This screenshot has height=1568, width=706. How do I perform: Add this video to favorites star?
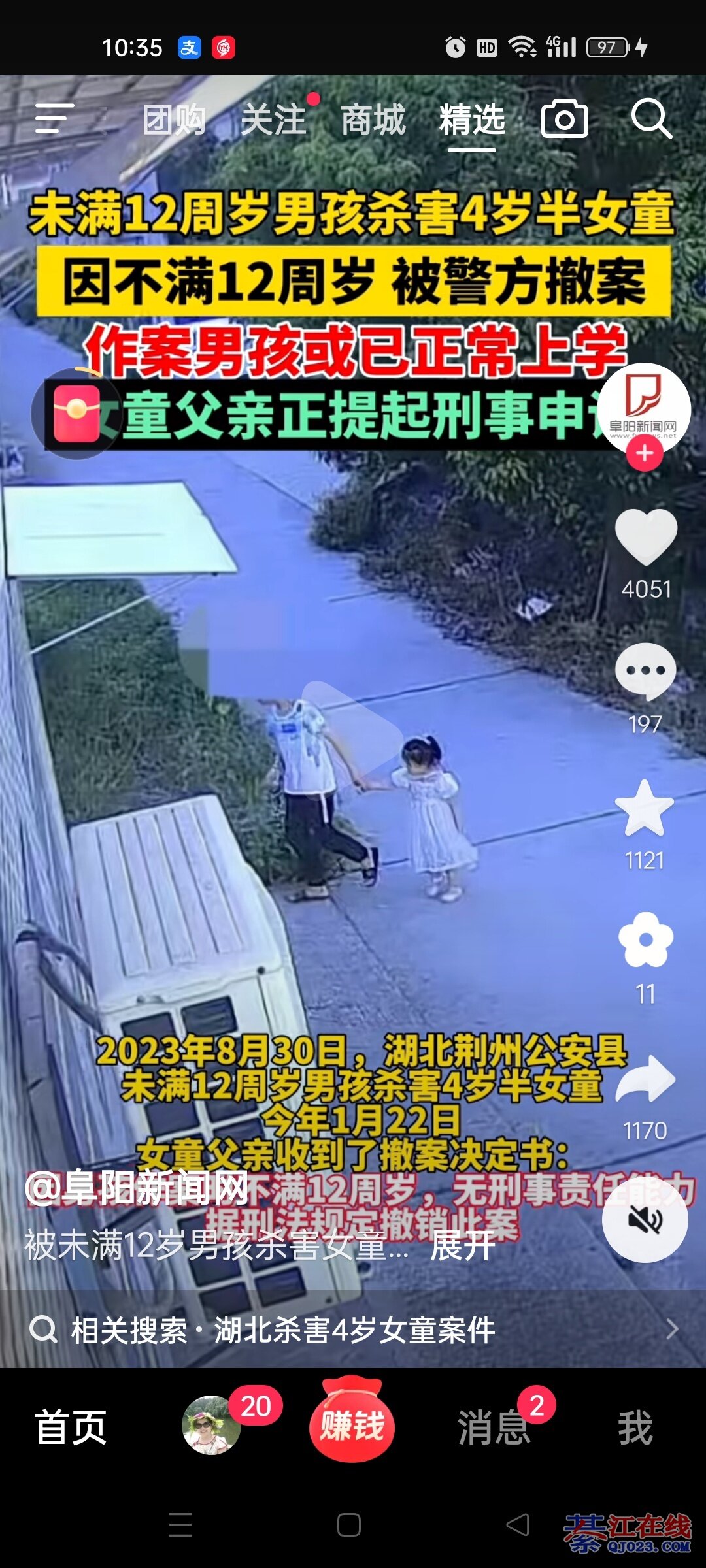[x=645, y=809]
